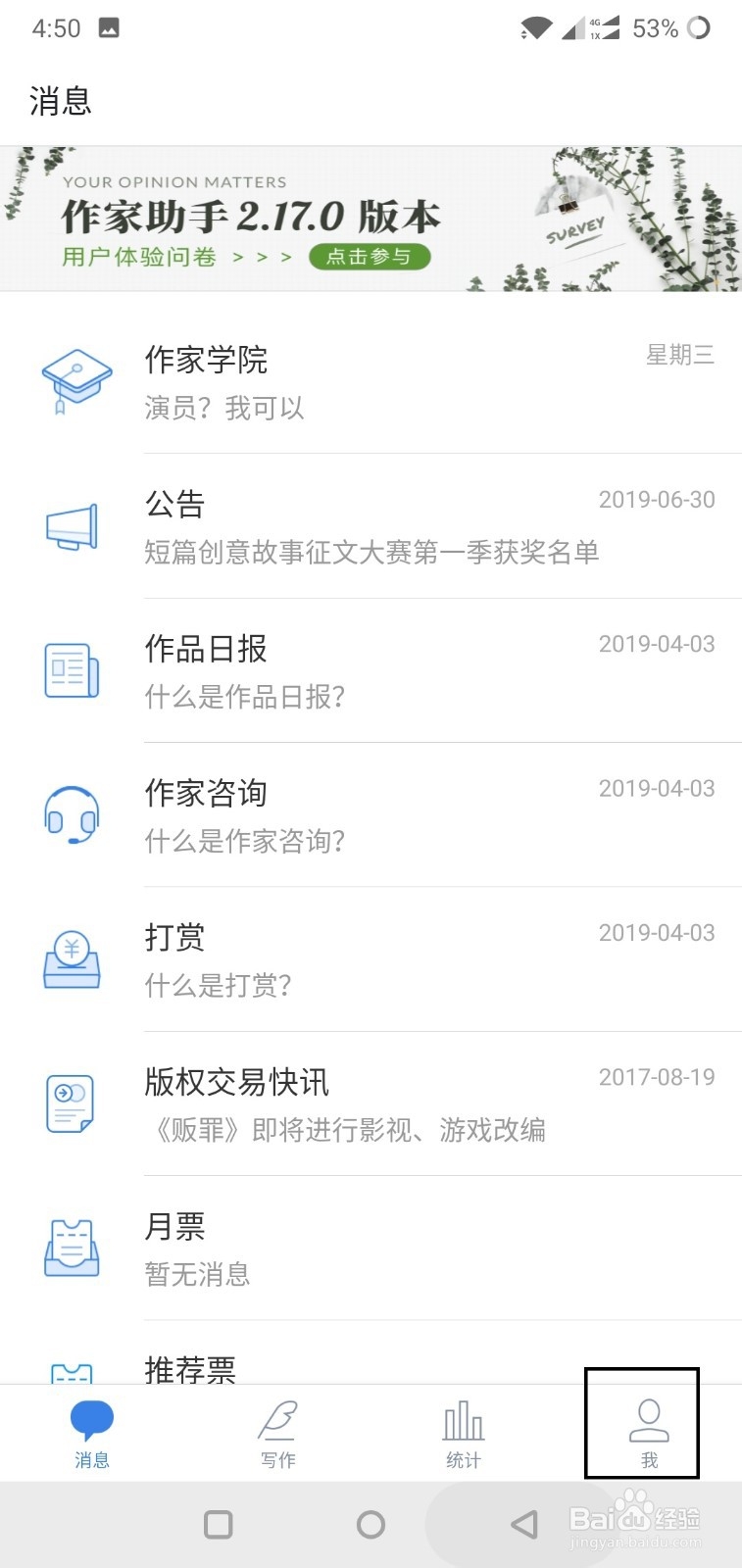Image resolution: width=742 pixels, height=1568 pixels.
Task: Select the 消息 tab
Action: [92, 1433]
